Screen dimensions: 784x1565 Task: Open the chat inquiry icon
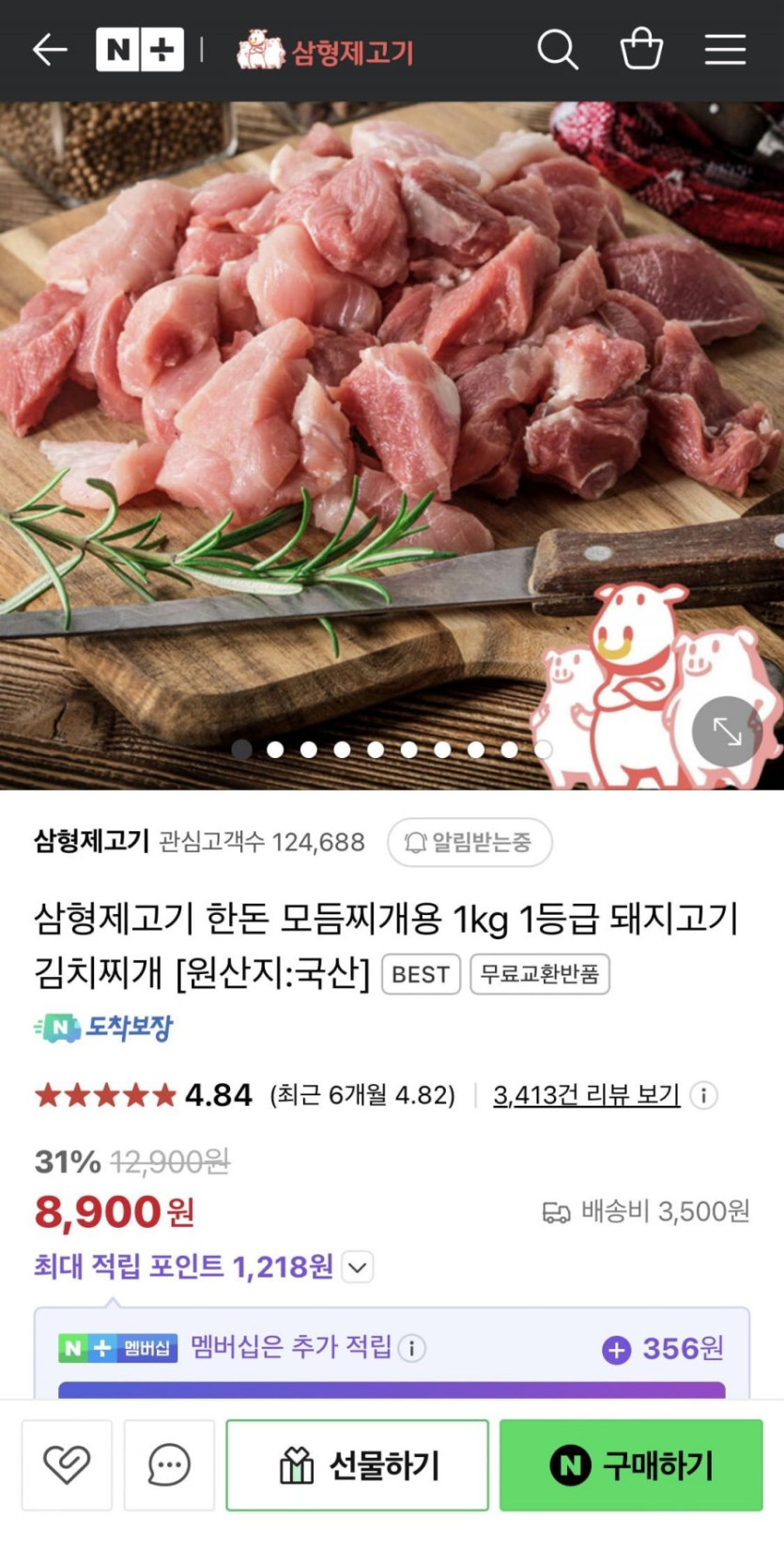point(169,1464)
